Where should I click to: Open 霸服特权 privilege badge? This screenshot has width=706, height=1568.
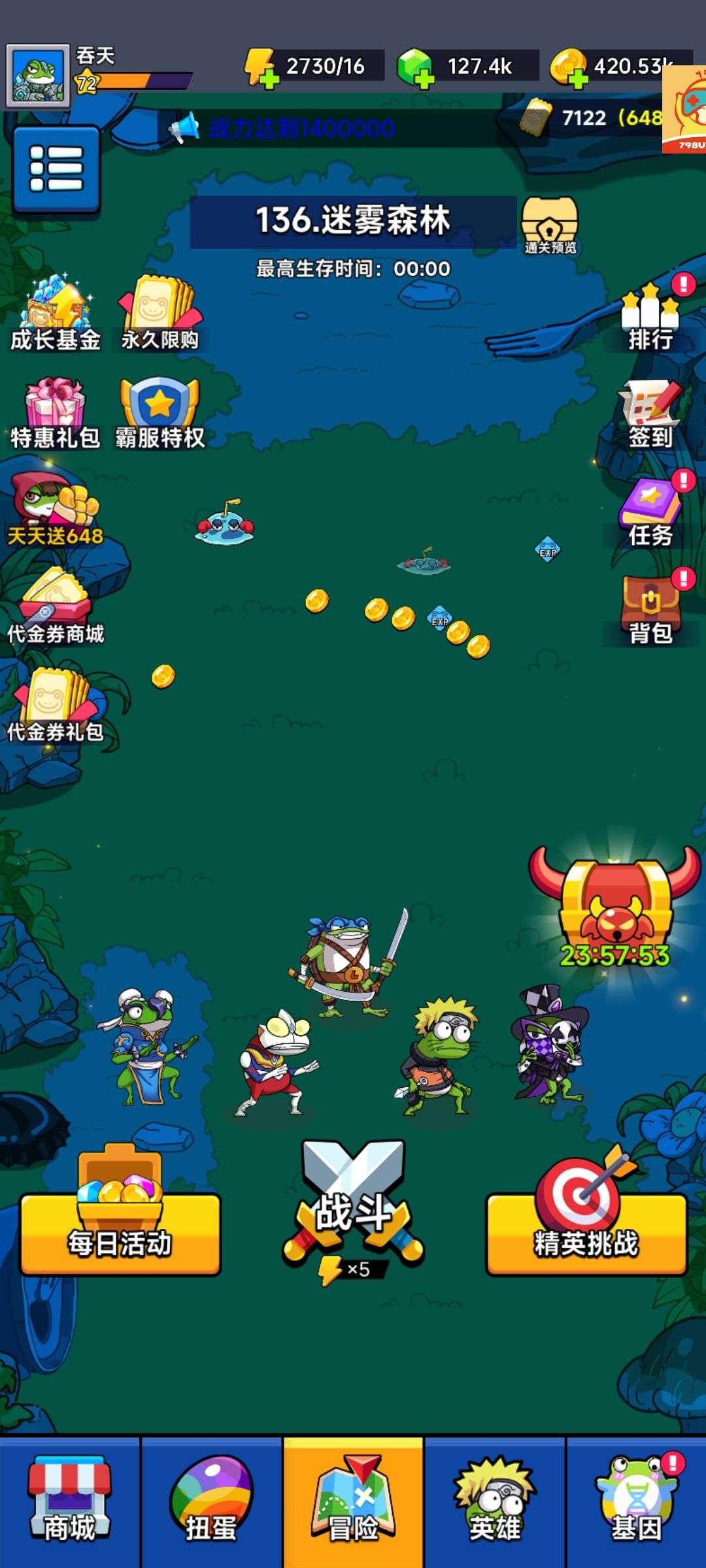click(x=160, y=413)
